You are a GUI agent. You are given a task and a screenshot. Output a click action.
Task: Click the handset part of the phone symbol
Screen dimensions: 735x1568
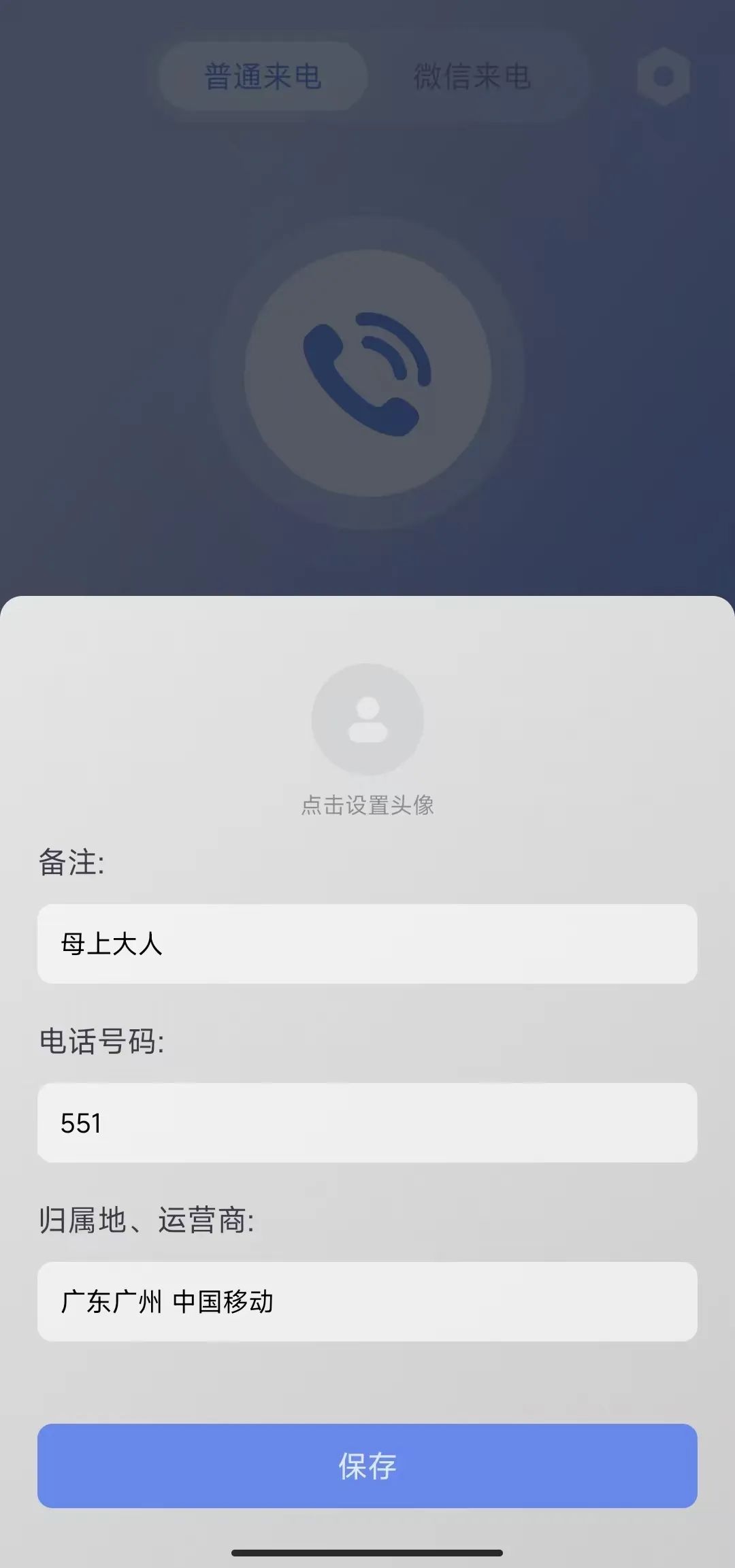pyautogui.click(x=347, y=384)
